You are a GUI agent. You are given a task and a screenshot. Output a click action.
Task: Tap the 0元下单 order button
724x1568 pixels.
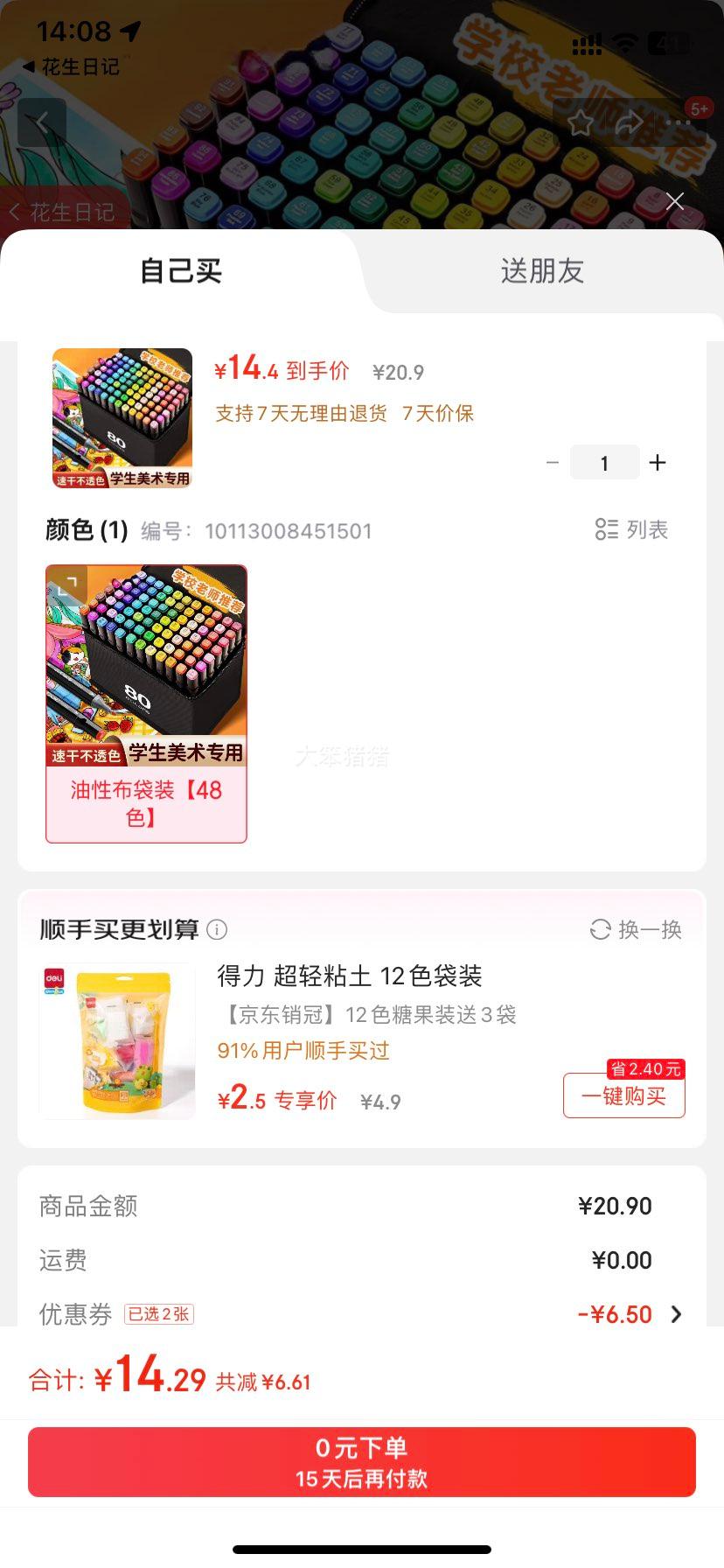(362, 1461)
